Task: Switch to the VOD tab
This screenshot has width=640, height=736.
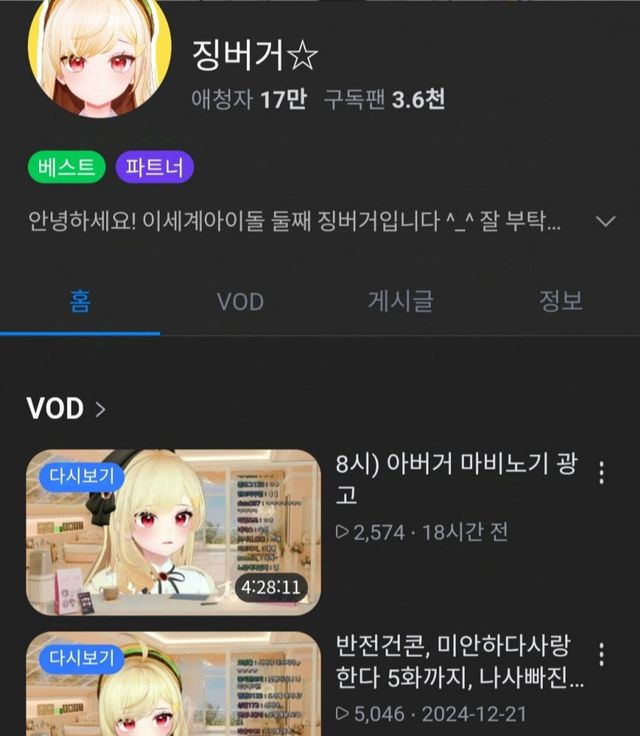Action: click(240, 301)
